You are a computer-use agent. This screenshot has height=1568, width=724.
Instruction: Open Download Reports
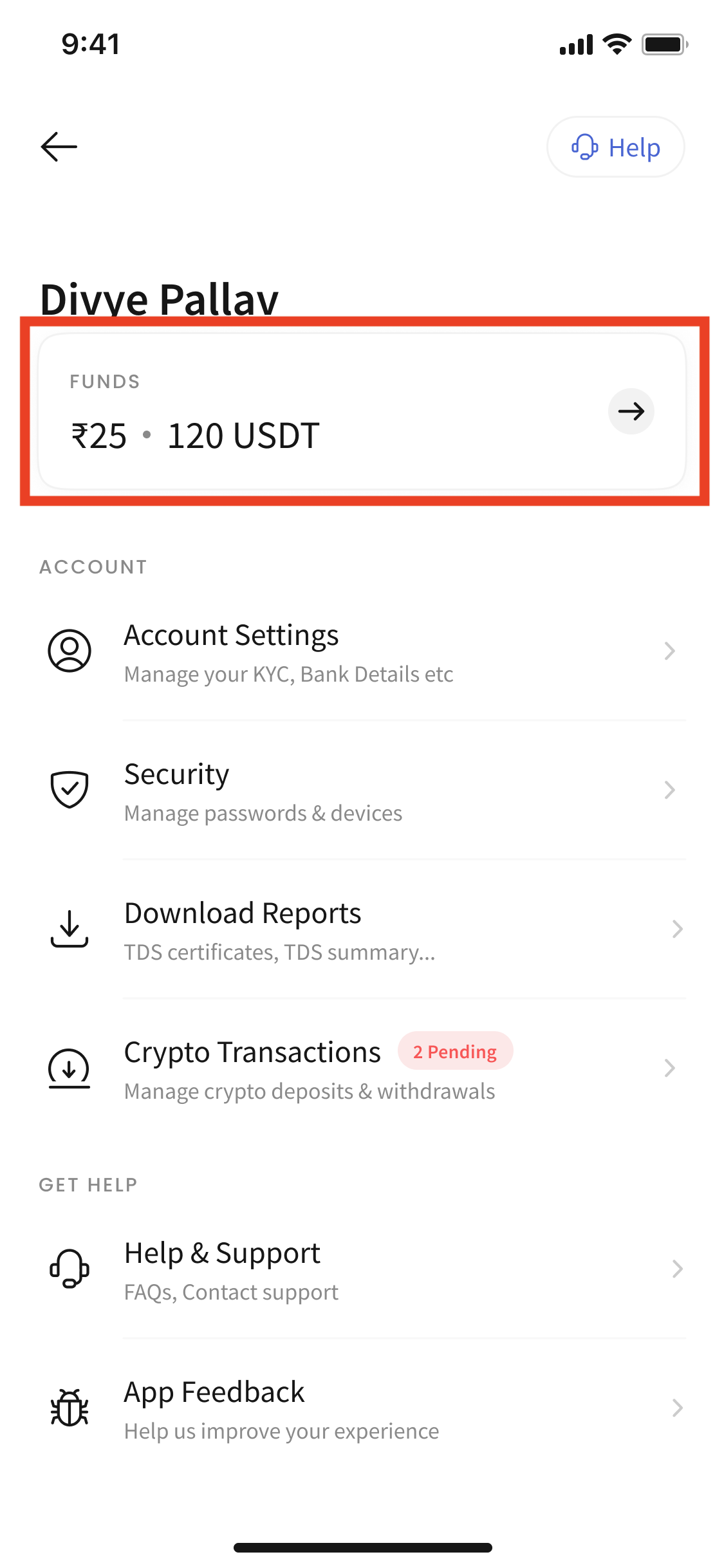tap(362, 929)
